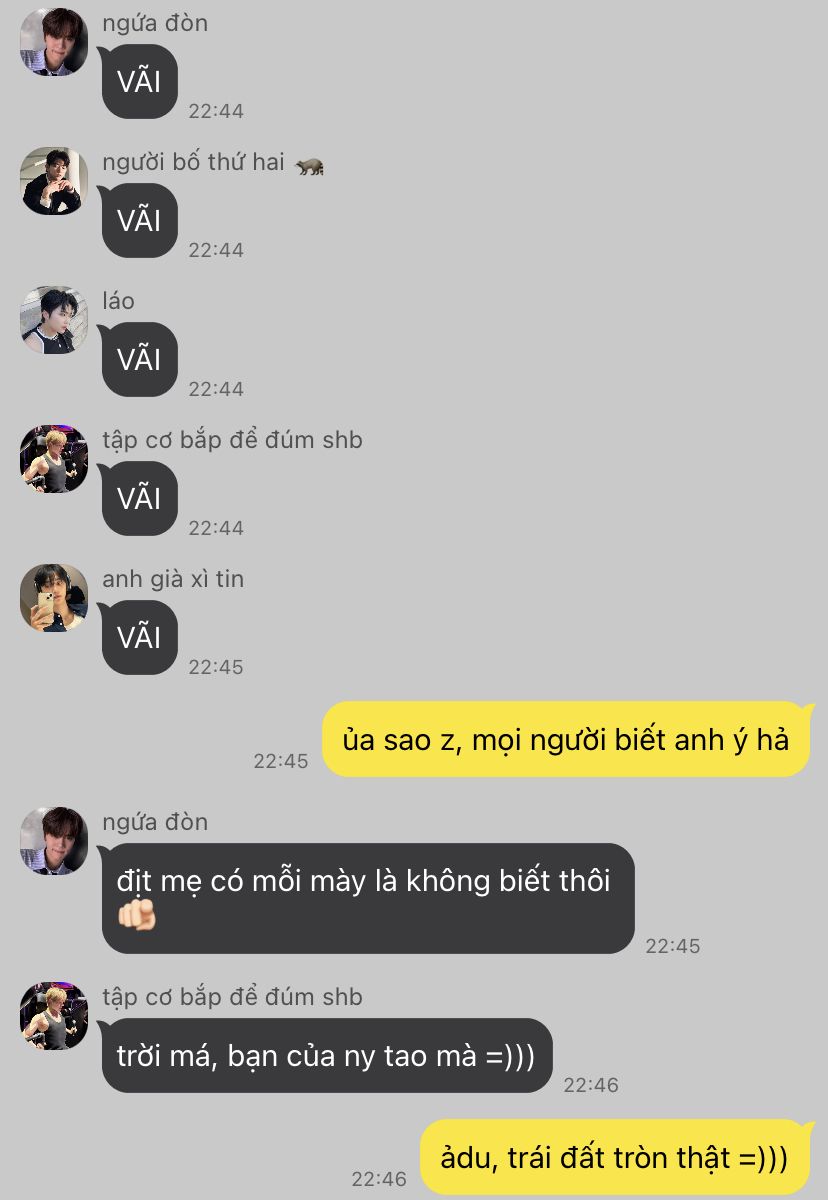Open profile picture of người bố thứ hai
This screenshot has height=1200, width=828.
click(x=54, y=181)
